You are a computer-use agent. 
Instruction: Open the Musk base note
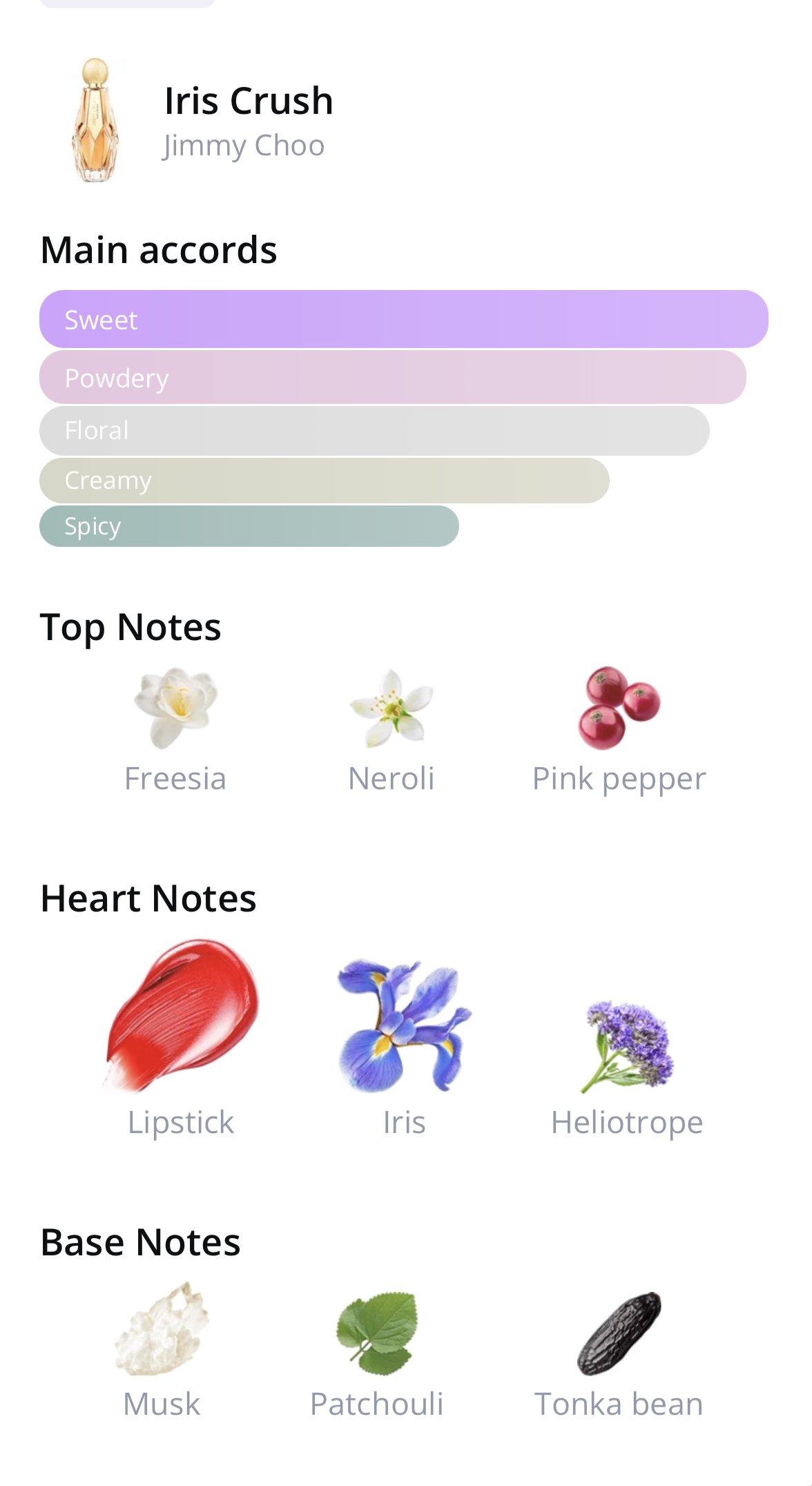click(x=162, y=1351)
